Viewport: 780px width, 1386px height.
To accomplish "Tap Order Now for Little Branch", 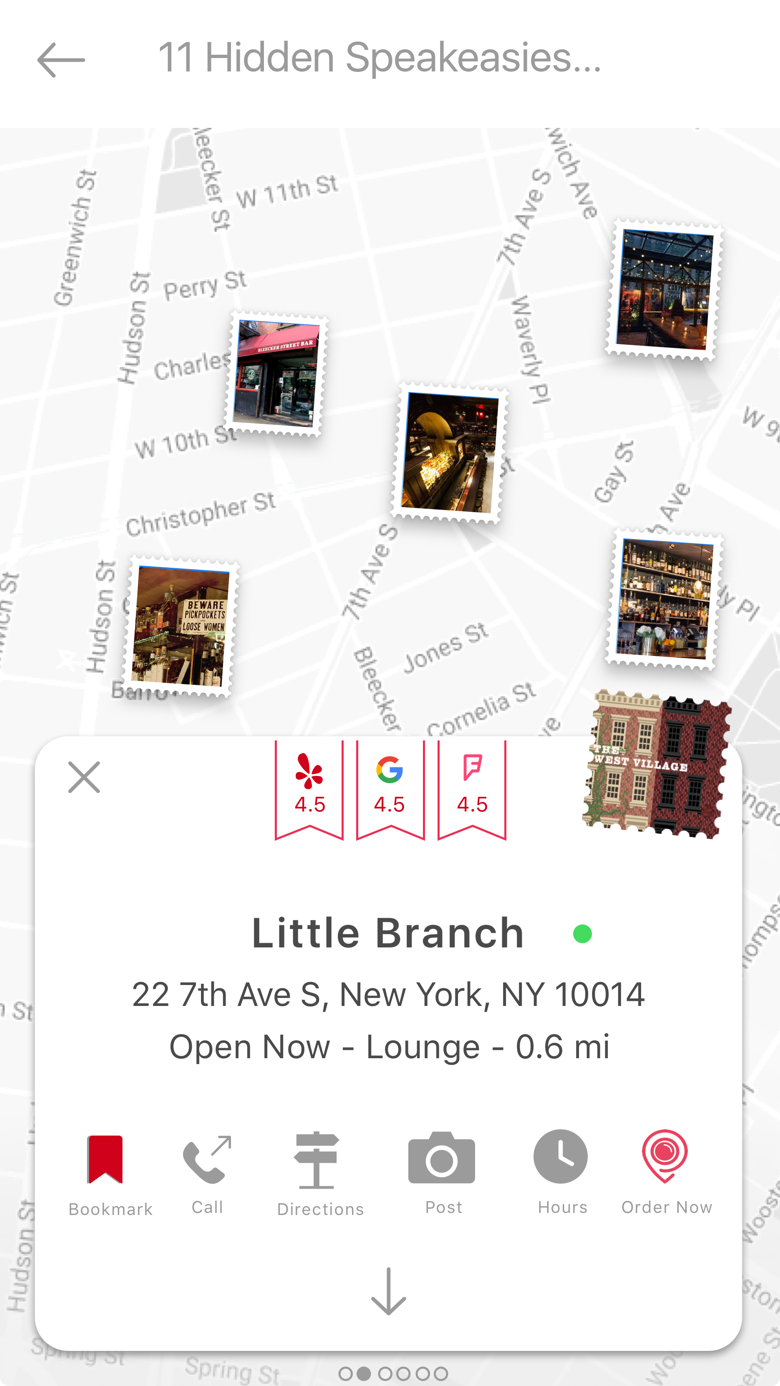I will (666, 1170).
